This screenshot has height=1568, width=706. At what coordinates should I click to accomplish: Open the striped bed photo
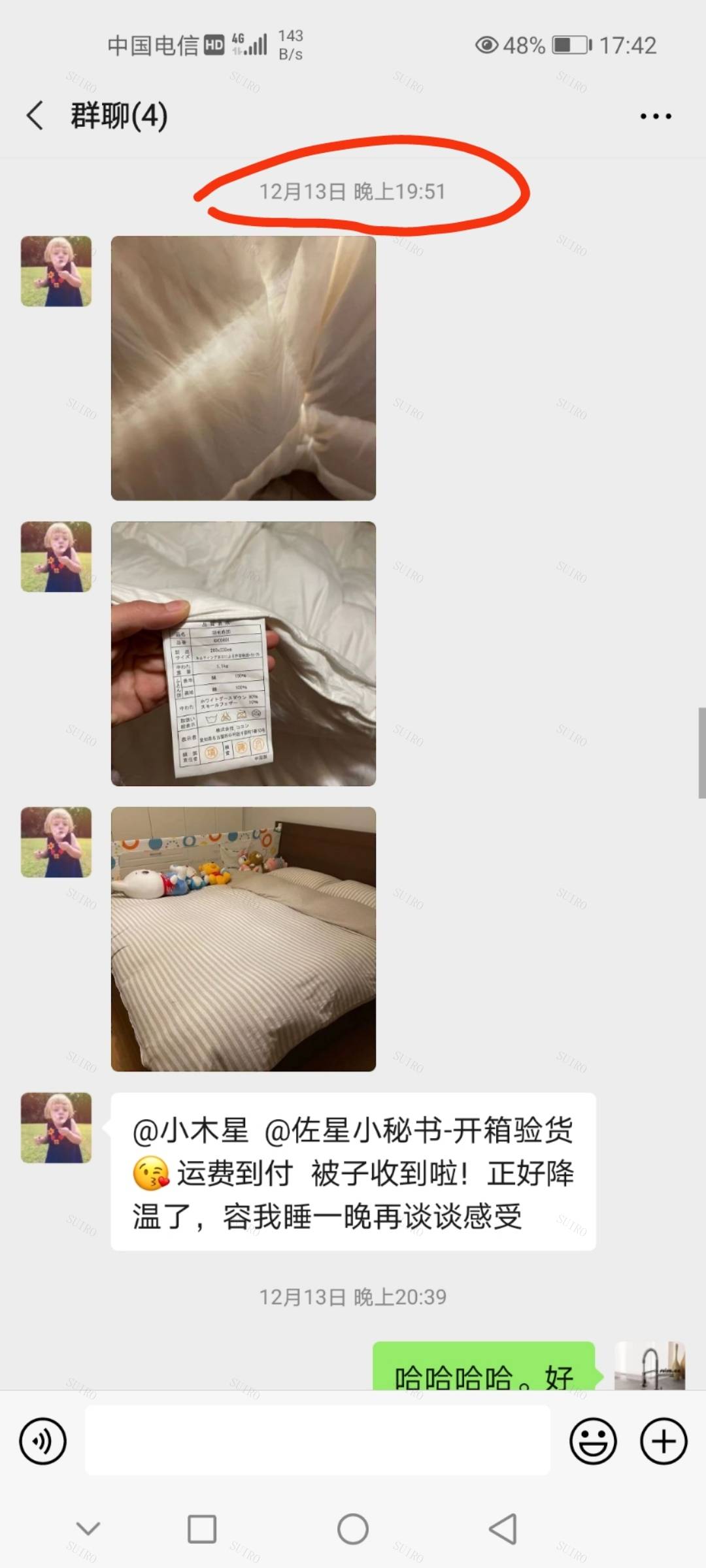(x=243, y=939)
